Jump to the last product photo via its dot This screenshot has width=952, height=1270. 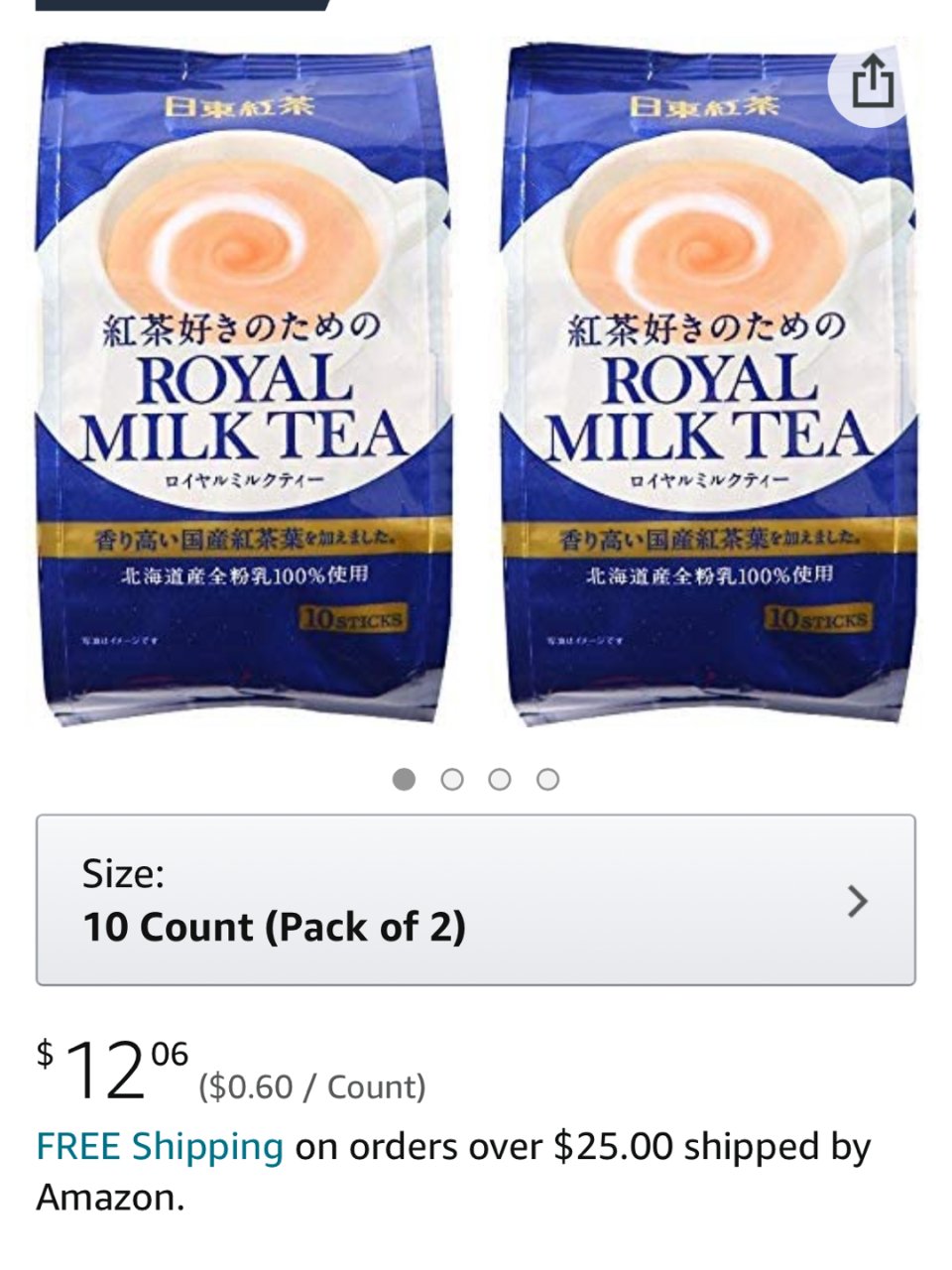pos(546,780)
